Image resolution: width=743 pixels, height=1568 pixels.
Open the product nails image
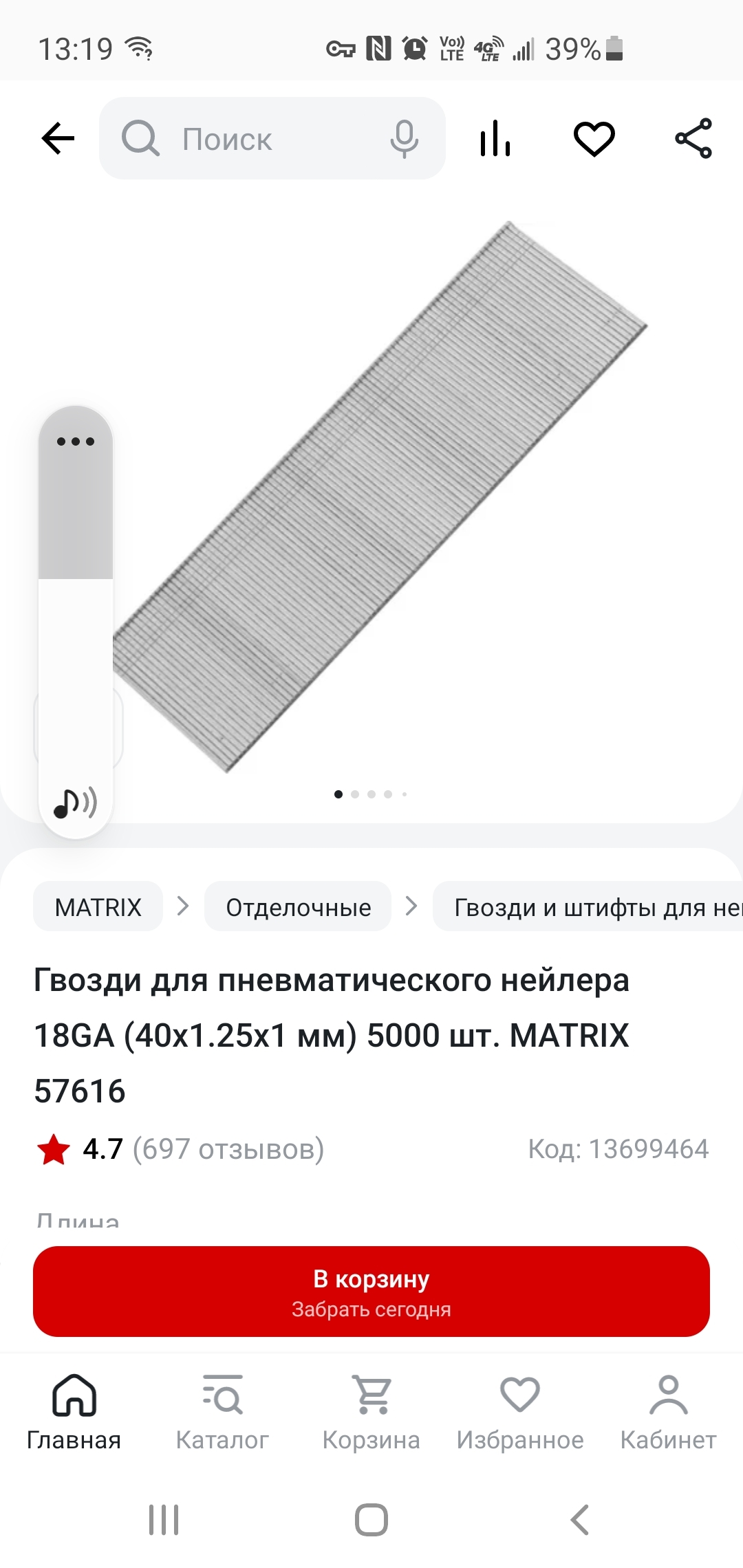click(x=380, y=497)
